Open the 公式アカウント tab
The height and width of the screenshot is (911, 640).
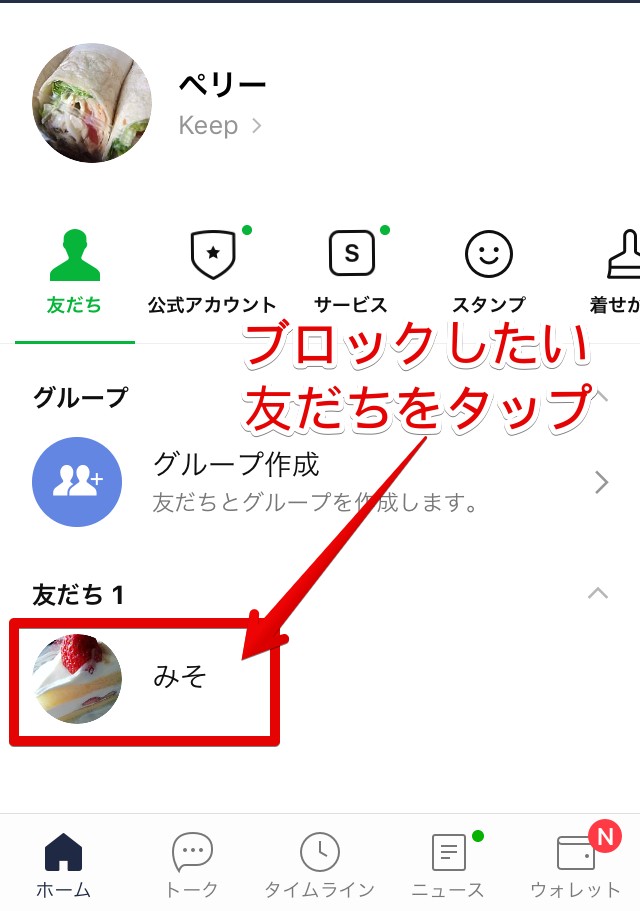pos(212,272)
